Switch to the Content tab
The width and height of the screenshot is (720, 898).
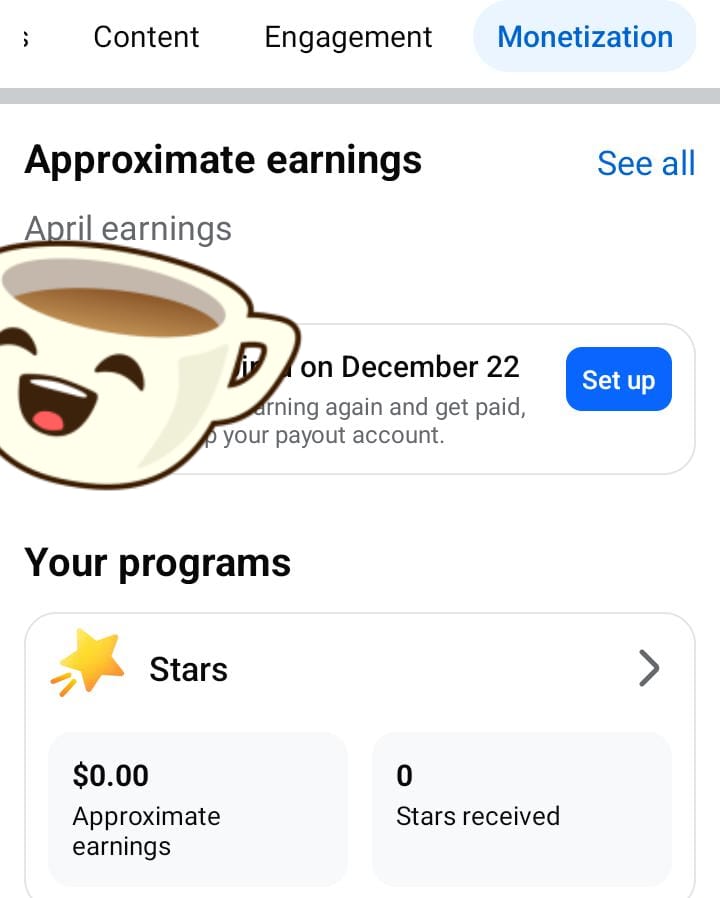[x=146, y=37]
